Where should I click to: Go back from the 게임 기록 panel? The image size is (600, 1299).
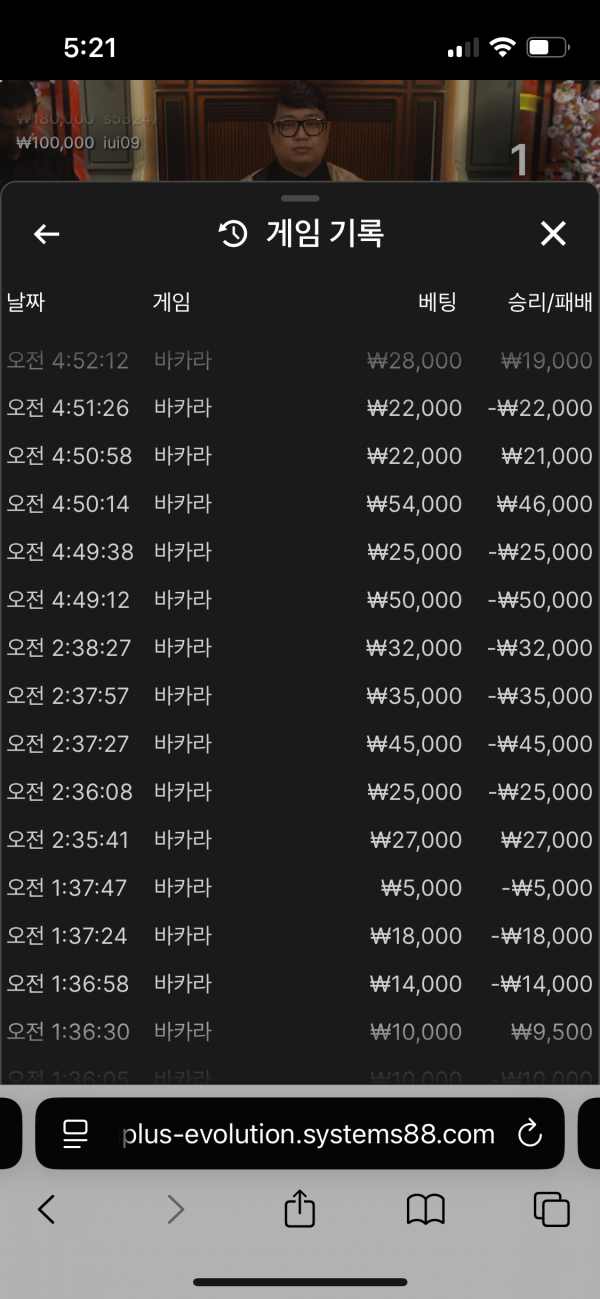[47, 234]
